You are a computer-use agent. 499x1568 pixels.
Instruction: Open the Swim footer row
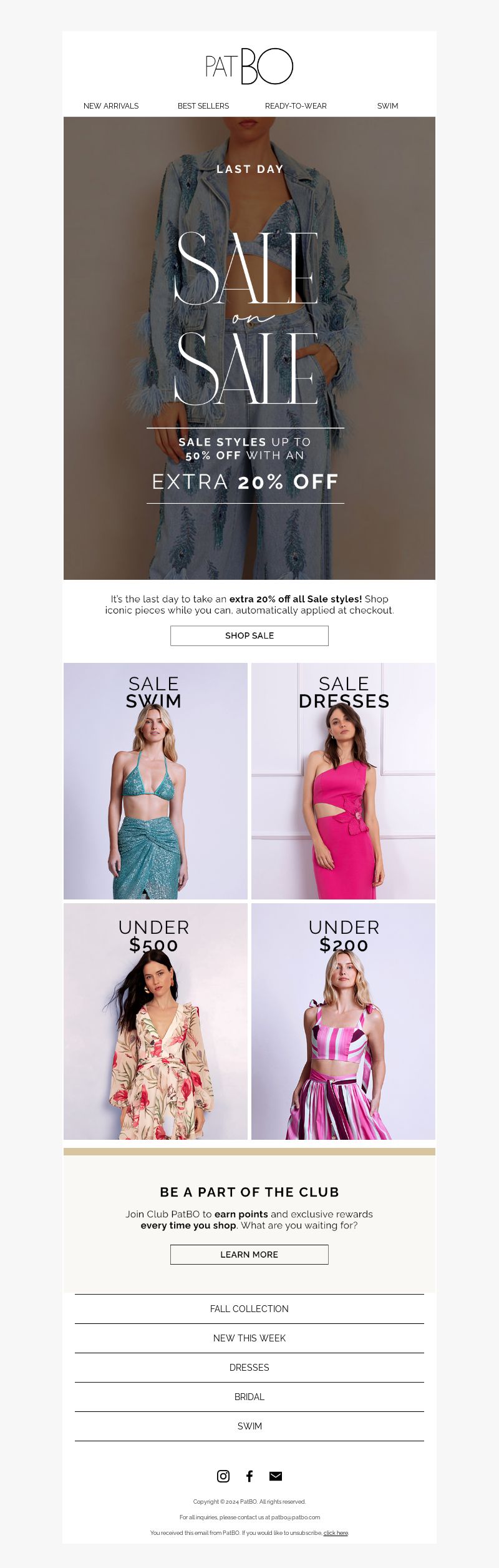point(249,1426)
